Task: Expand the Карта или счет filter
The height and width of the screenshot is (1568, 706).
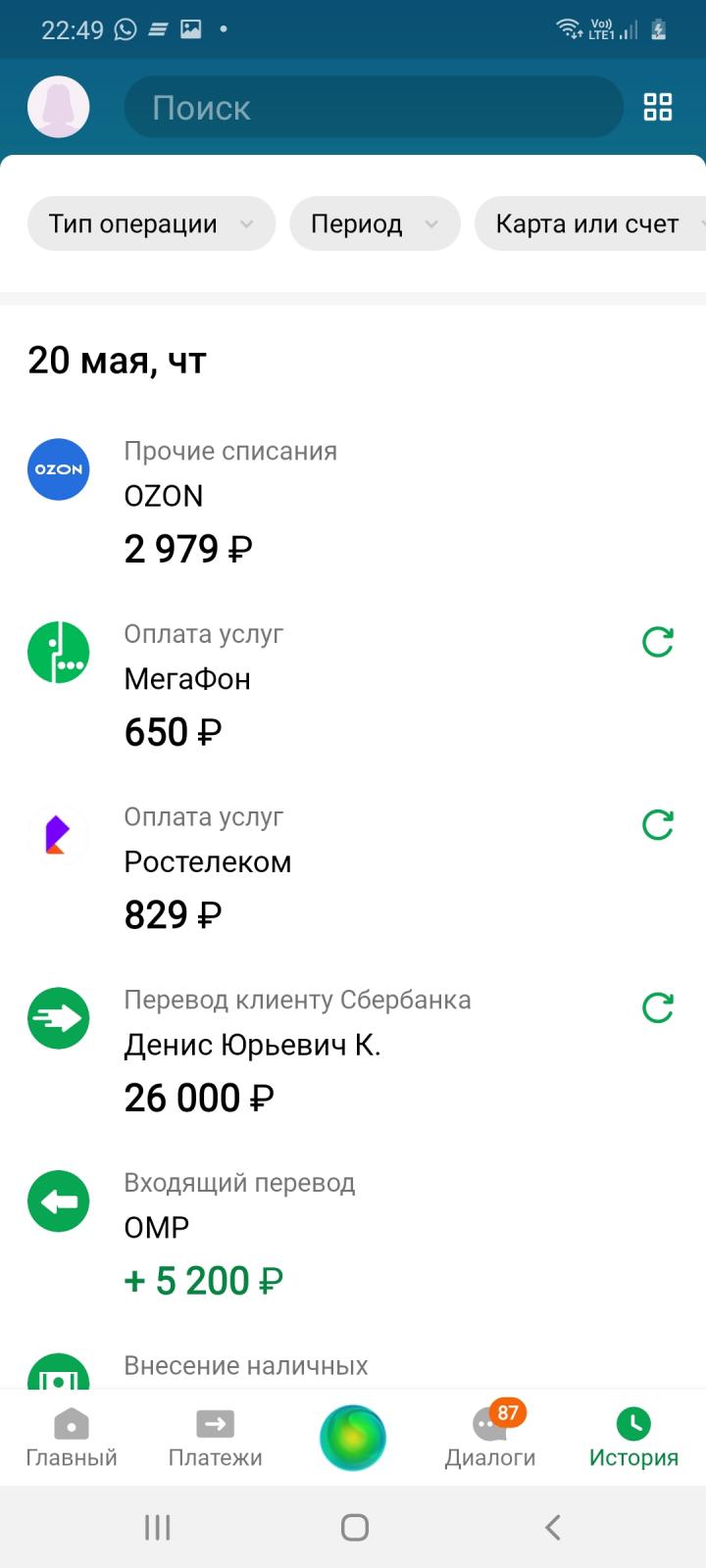Action: click(x=590, y=224)
